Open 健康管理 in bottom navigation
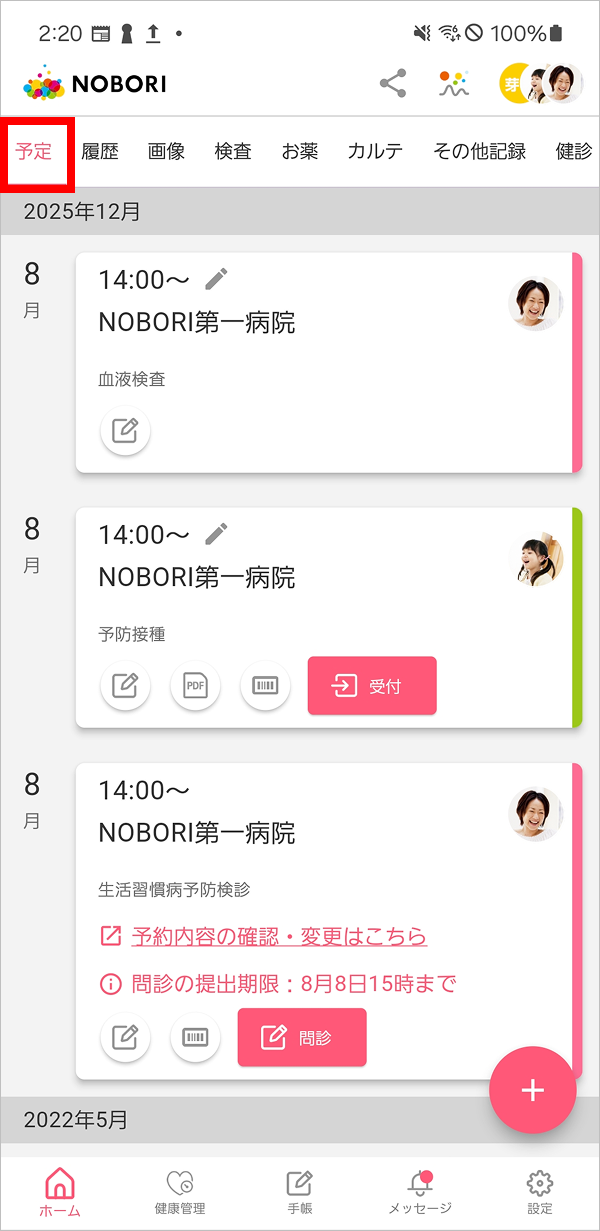600x1231 pixels. [x=180, y=1192]
